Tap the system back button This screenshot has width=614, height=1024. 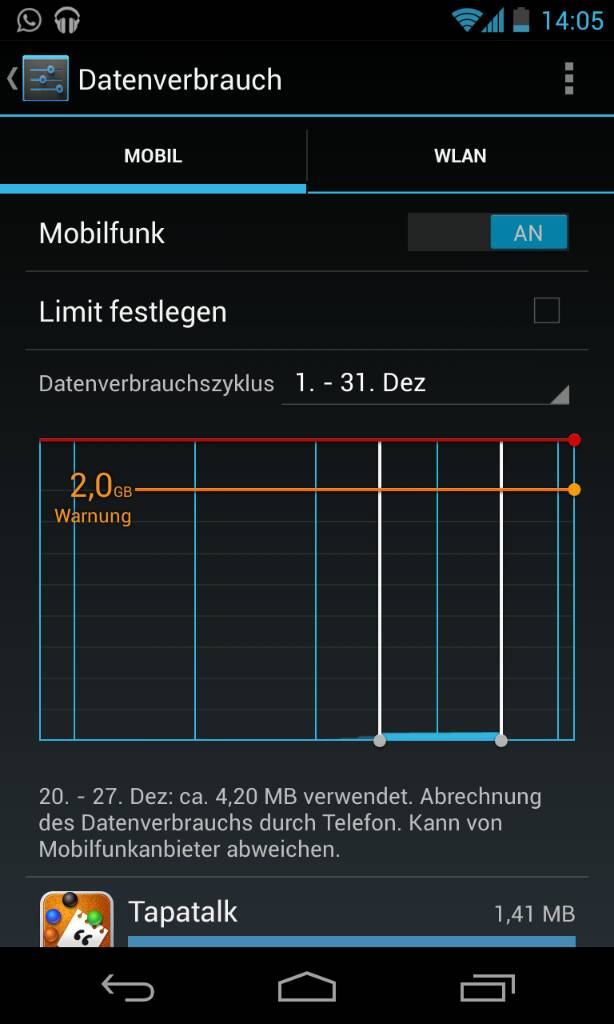point(128,988)
